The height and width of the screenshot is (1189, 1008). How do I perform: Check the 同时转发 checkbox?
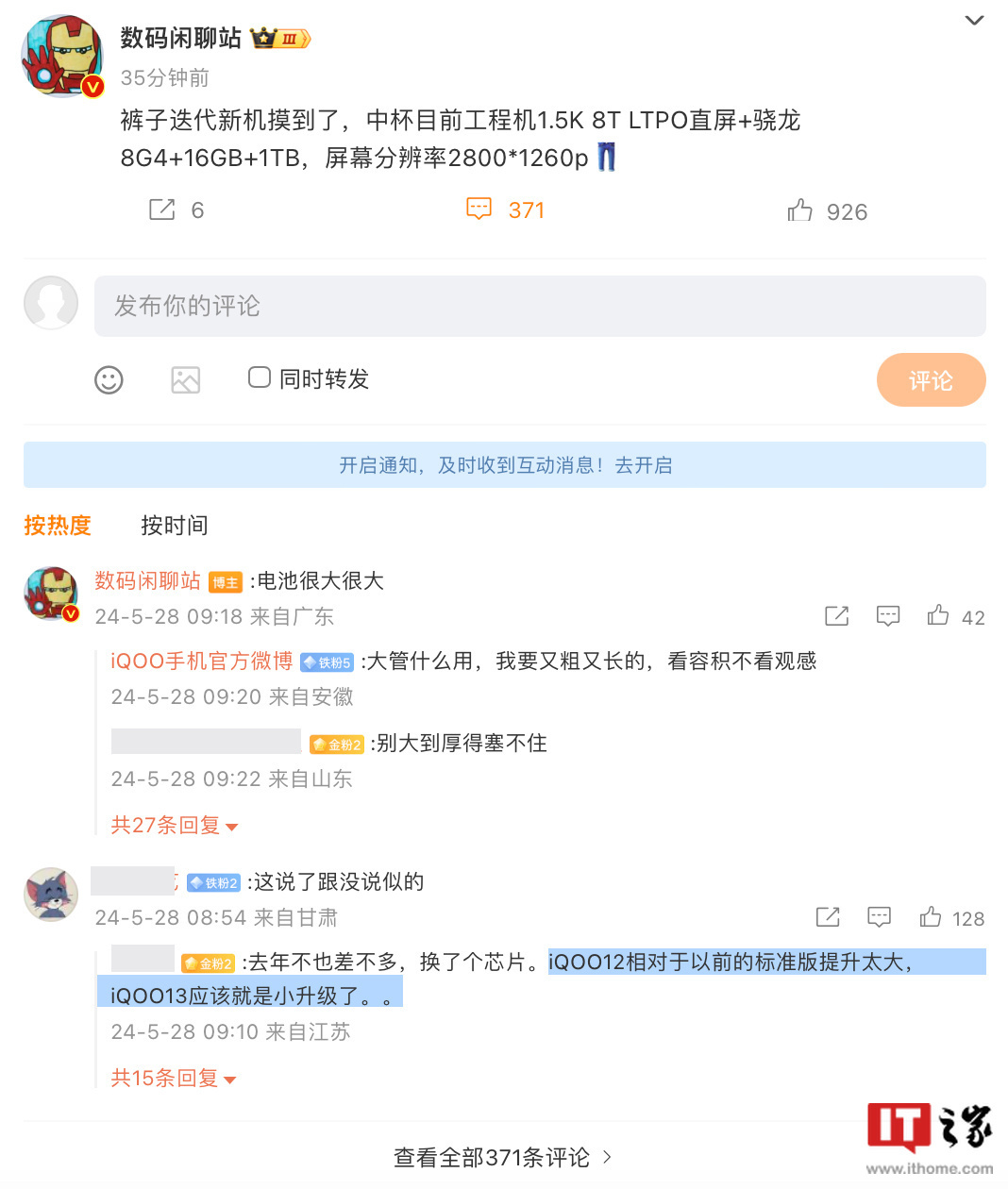(x=259, y=377)
